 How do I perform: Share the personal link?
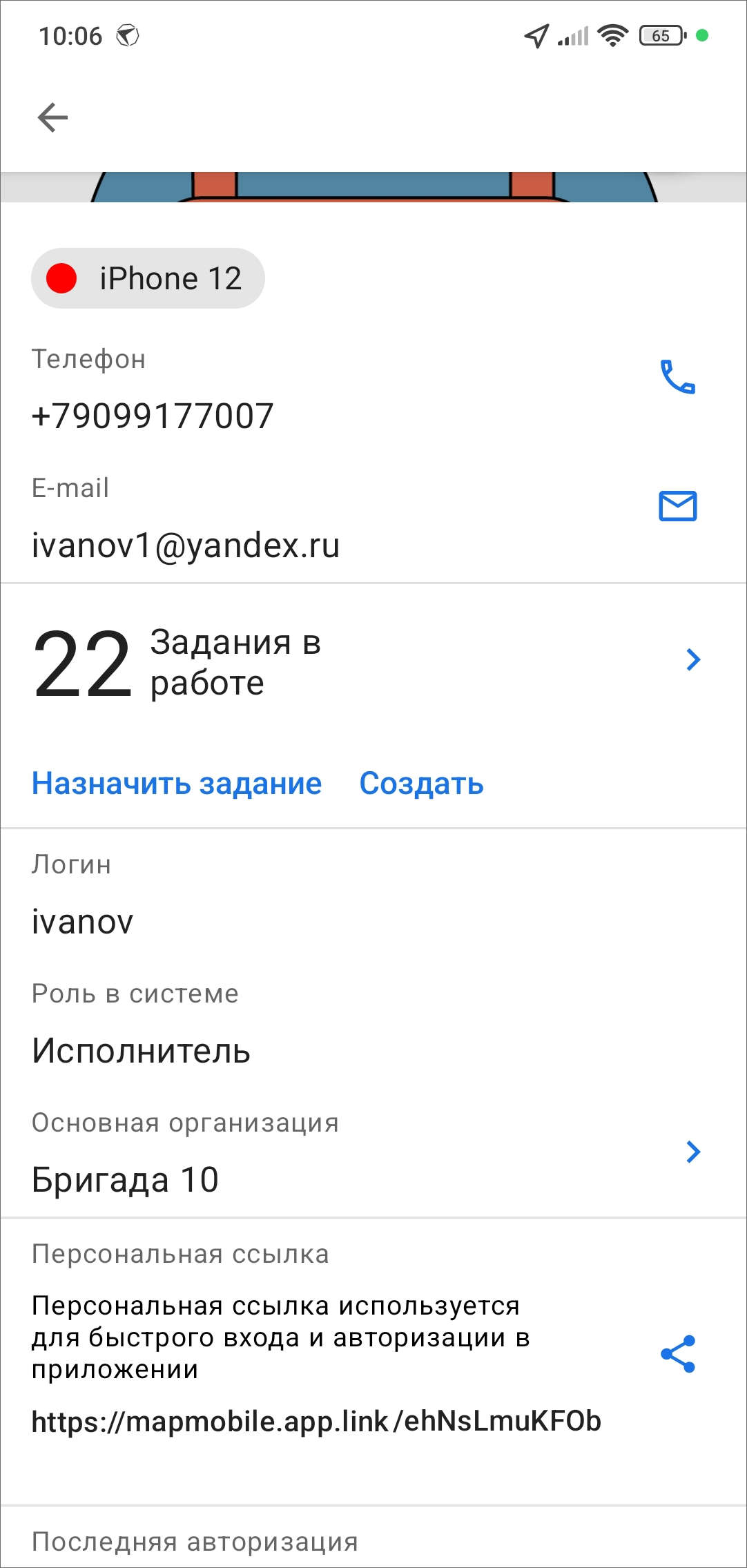point(678,1354)
